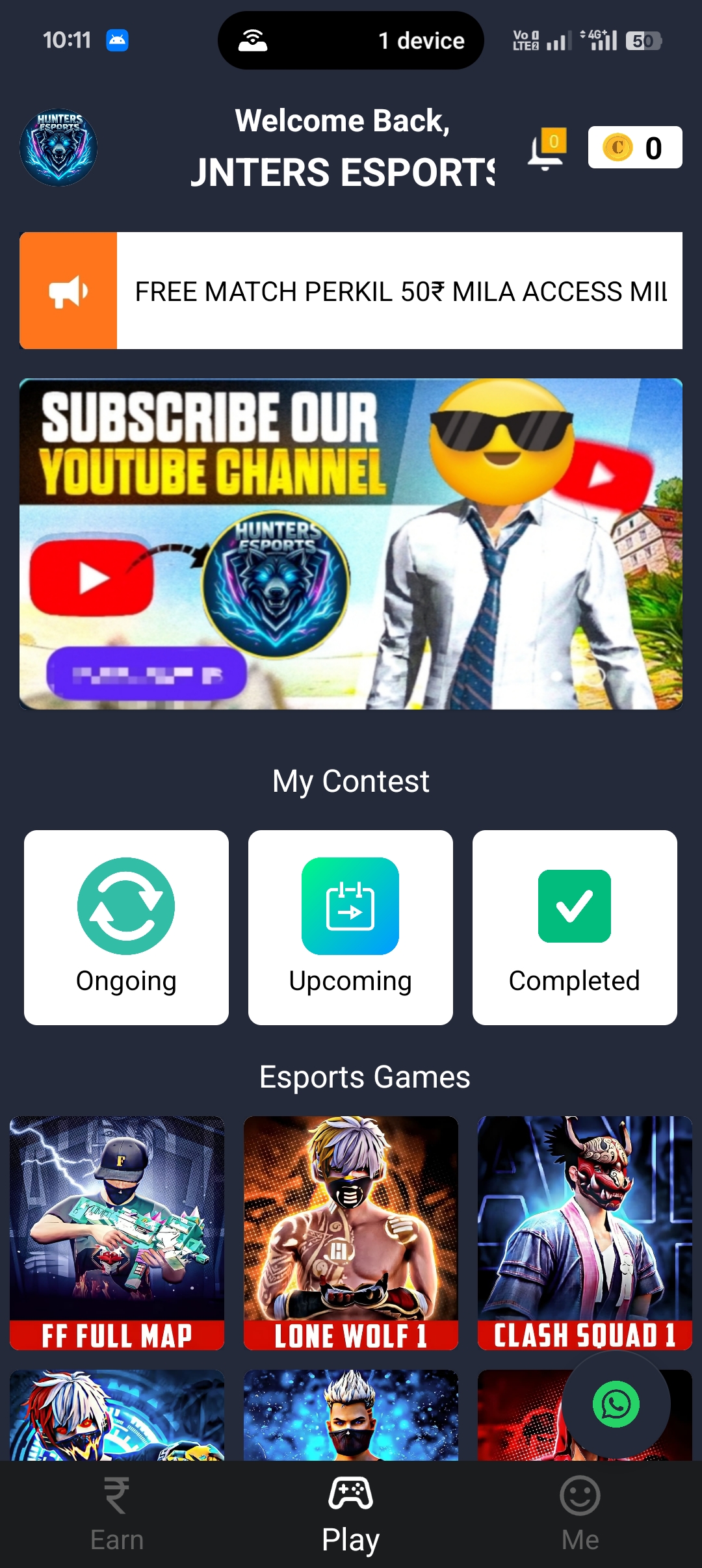This screenshot has width=702, height=1568.
Task: Open the notifications bell
Action: (x=546, y=149)
